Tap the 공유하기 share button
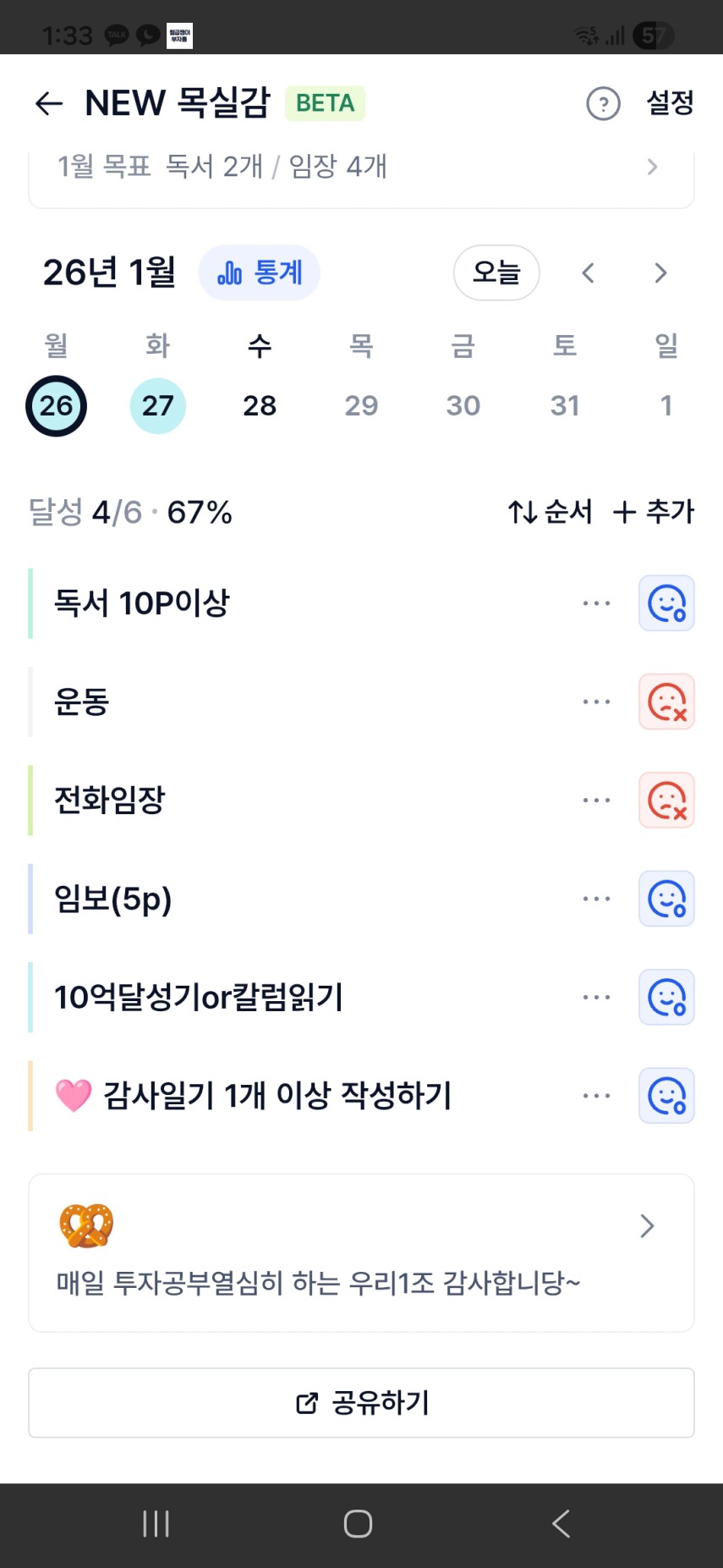Screen dimensions: 723x1568 [361, 1403]
